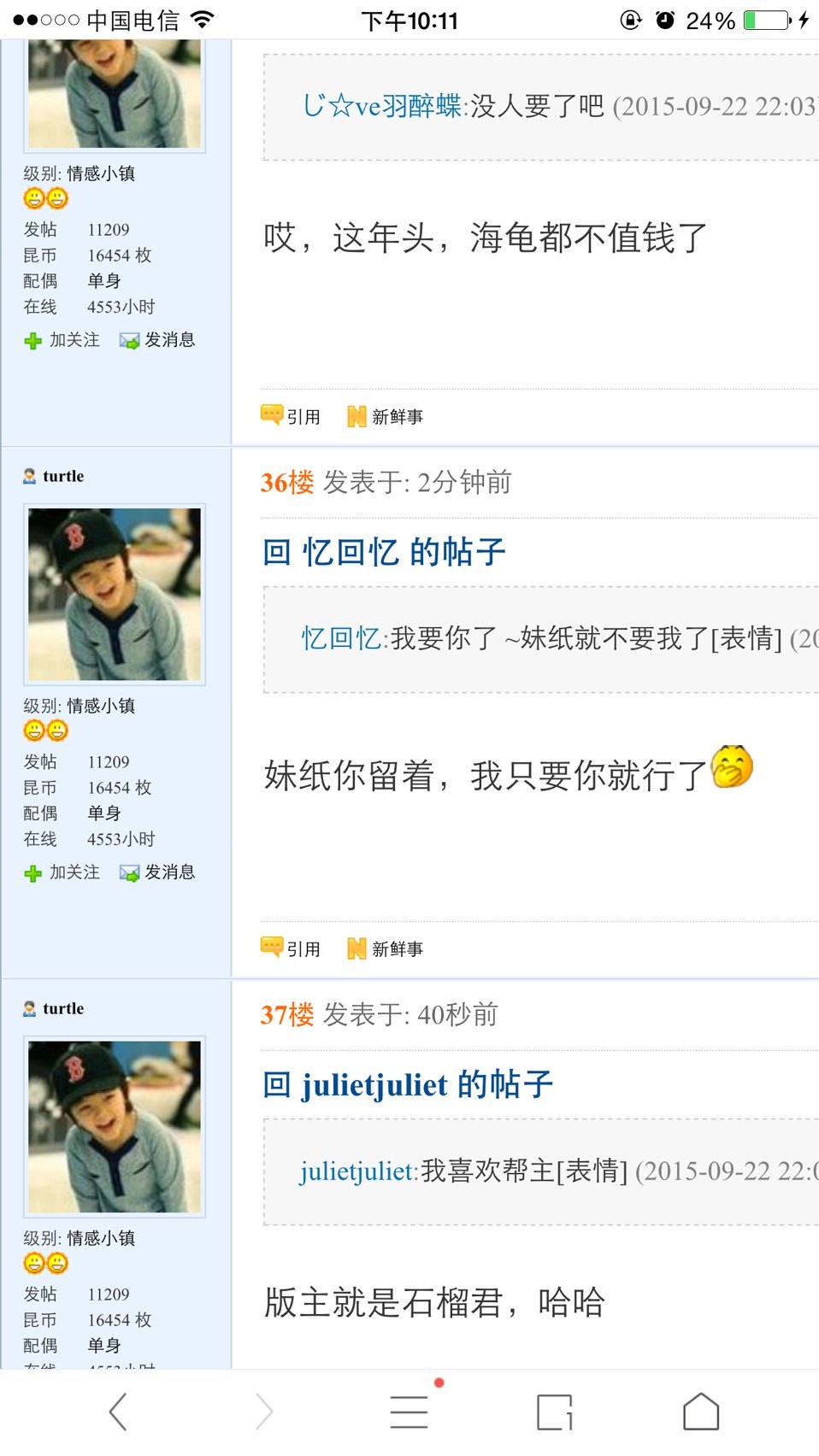
Task: Open the browser menu
Action: click(409, 1412)
